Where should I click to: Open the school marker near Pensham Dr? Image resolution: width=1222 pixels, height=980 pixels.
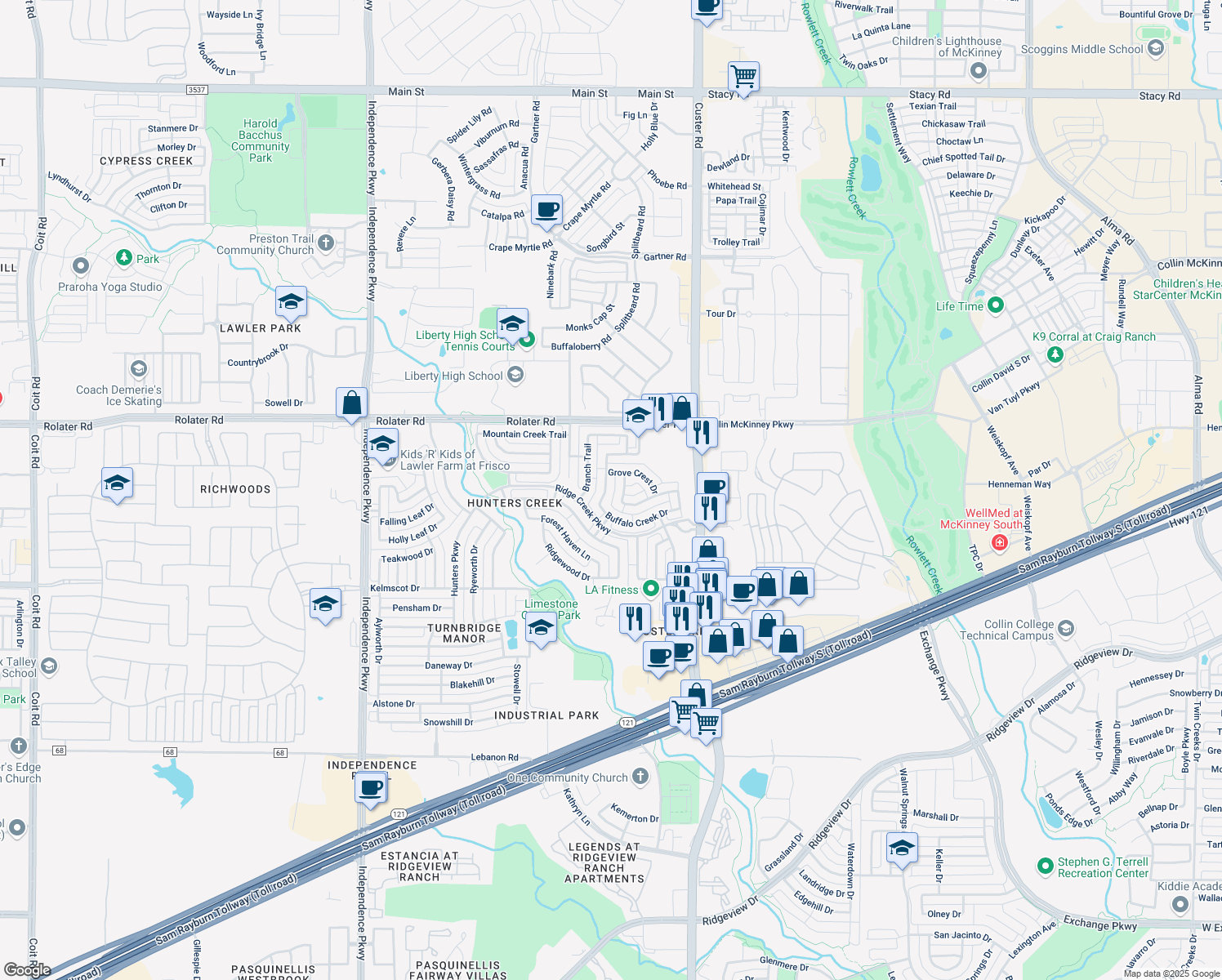(325, 604)
